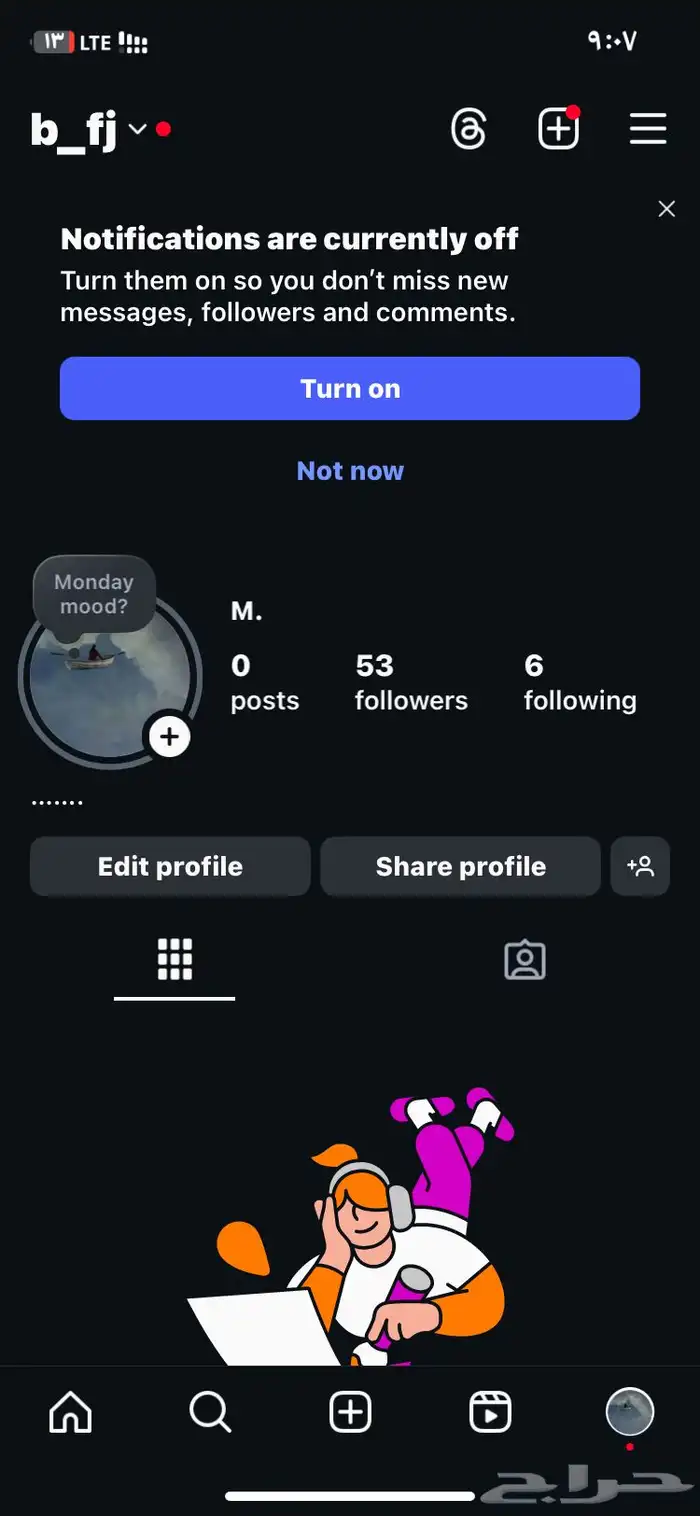The image size is (700, 1516).
Task: Open discover people icon button
Action: click(x=640, y=866)
